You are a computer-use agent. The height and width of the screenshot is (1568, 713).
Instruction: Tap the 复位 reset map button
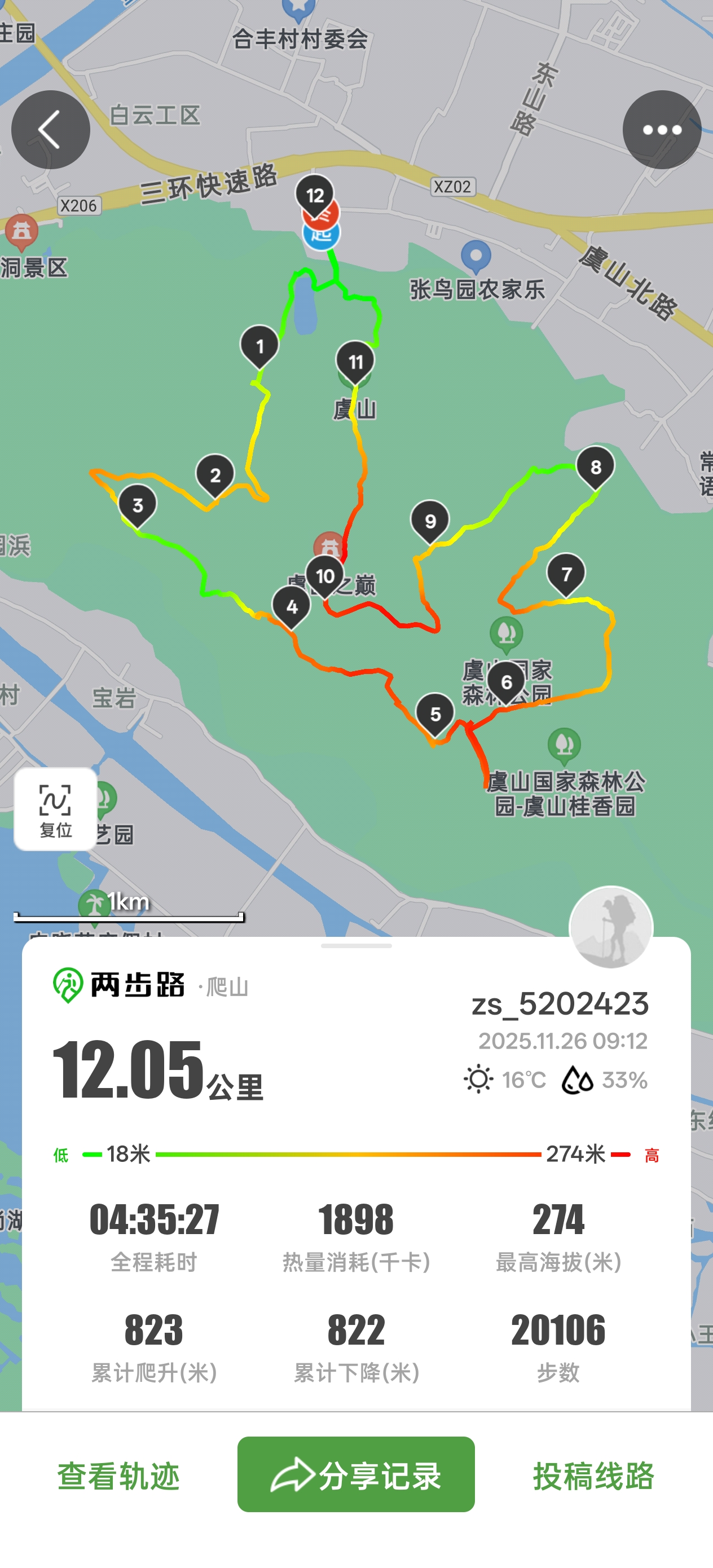click(55, 808)
